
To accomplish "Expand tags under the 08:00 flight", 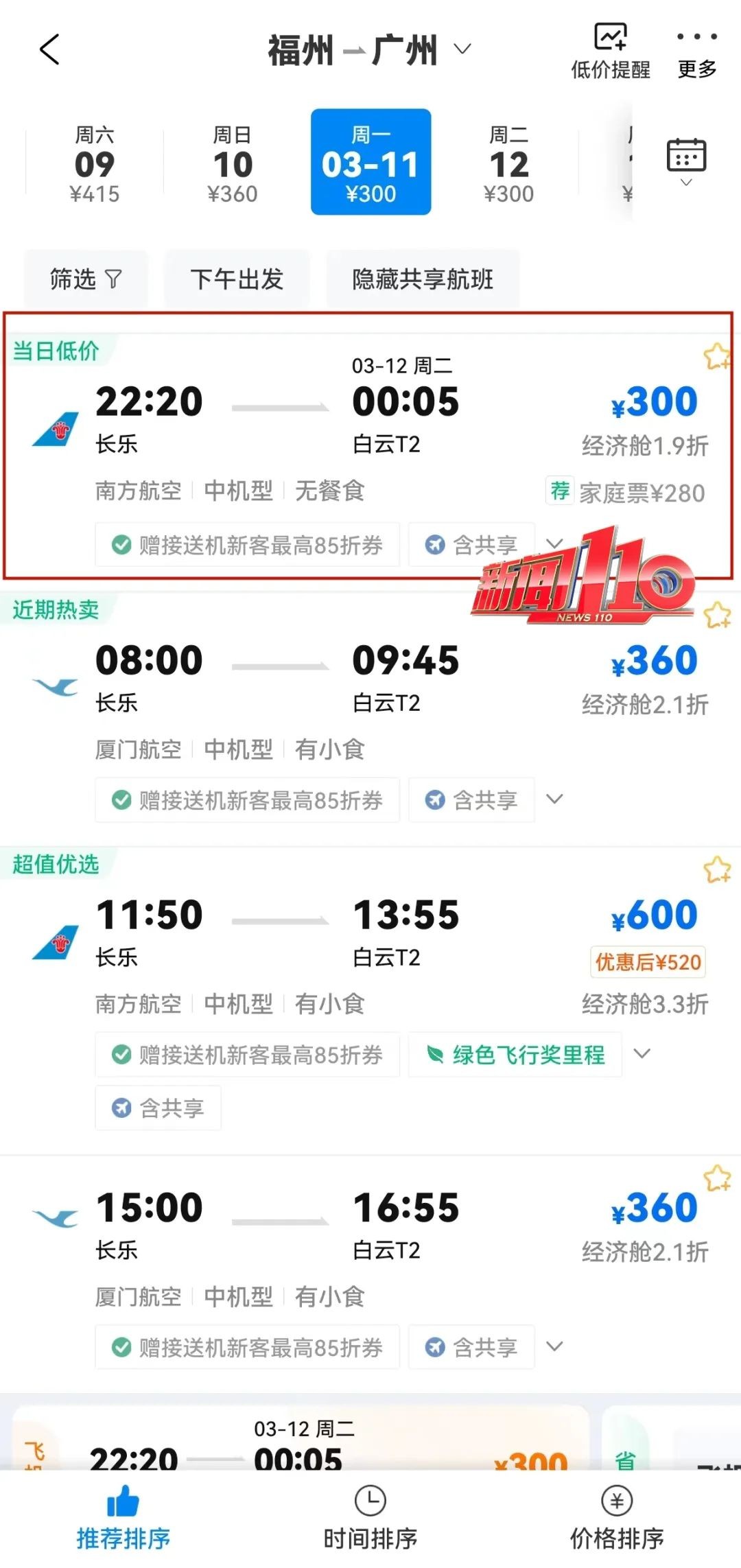I will tap(554, 799).
